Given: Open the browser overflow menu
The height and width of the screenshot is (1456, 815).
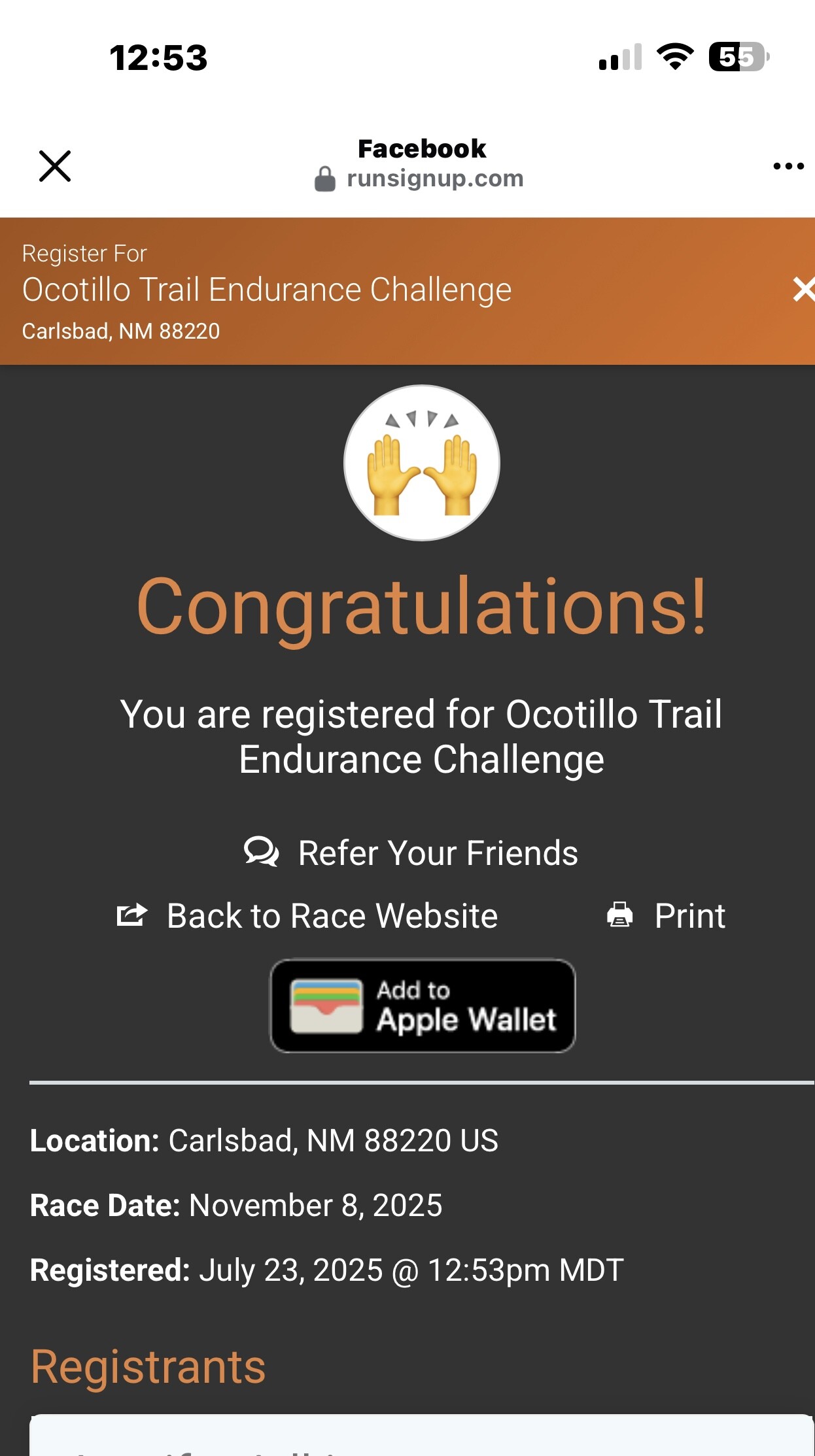Looking at the screenshot, I should 788,166.
